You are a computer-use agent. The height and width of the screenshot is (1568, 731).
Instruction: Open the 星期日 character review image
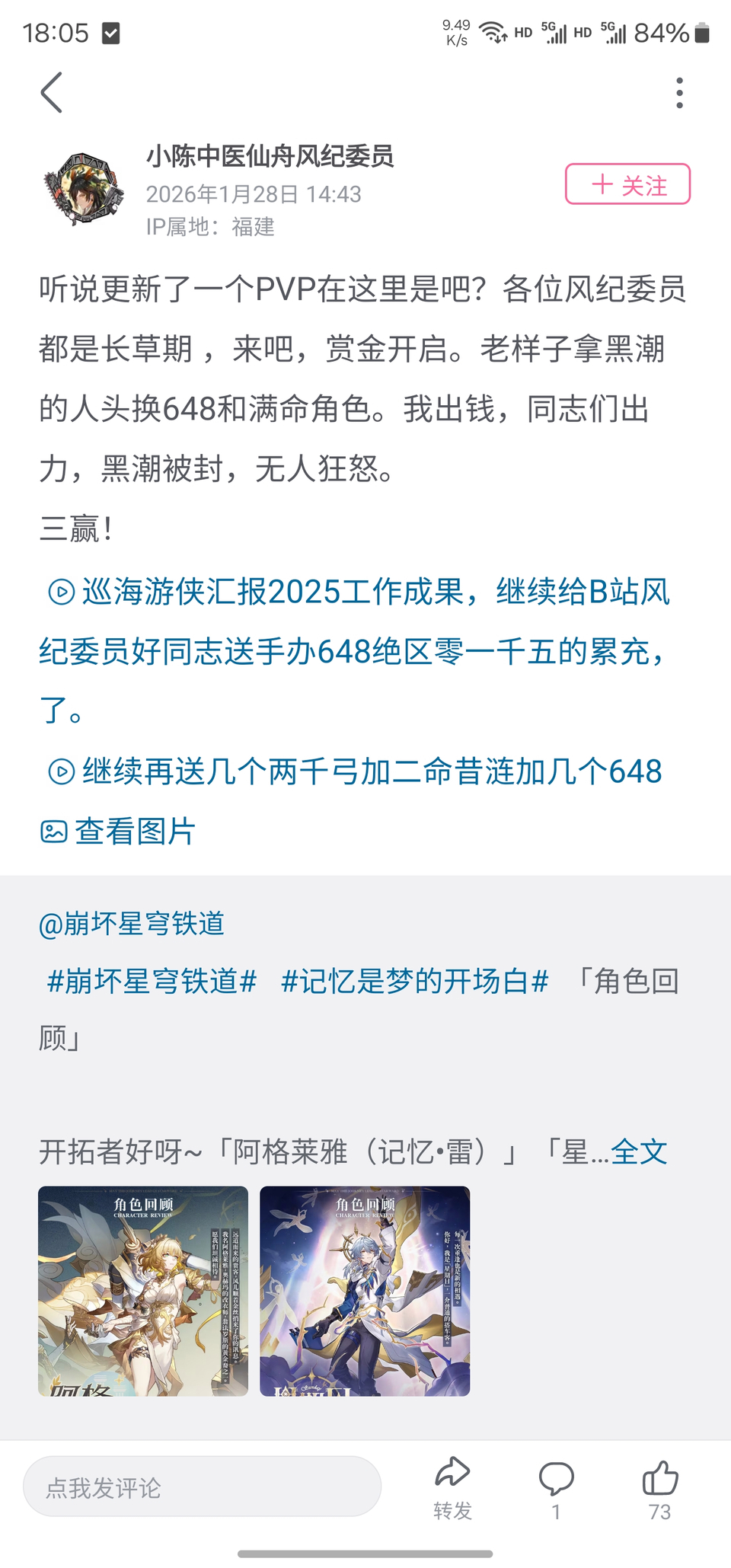(x=365, y=1291)
